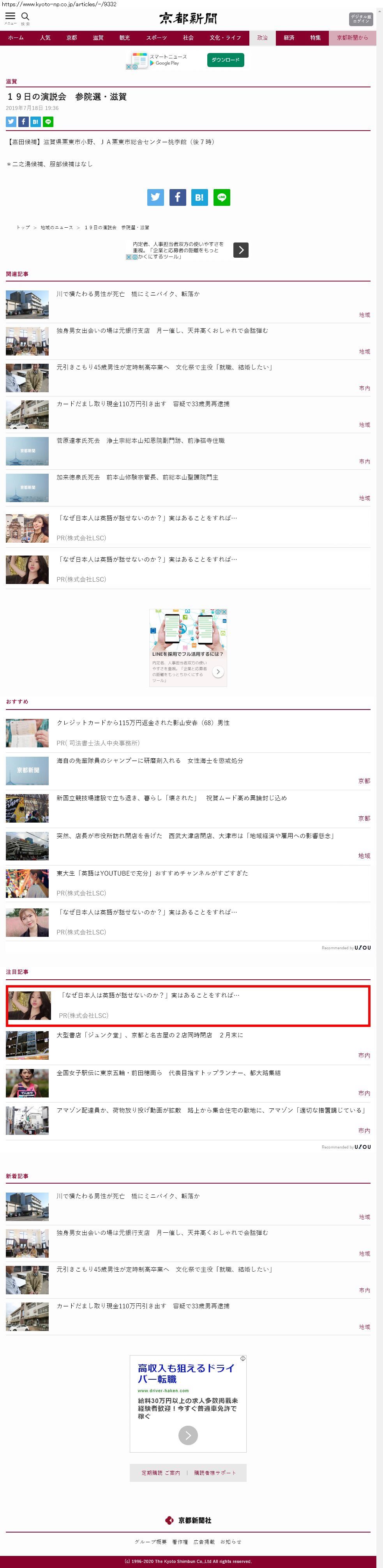Open the 新国立競技場建設 article
This screenshot has width=383, height=1568.
pos(171,798)
